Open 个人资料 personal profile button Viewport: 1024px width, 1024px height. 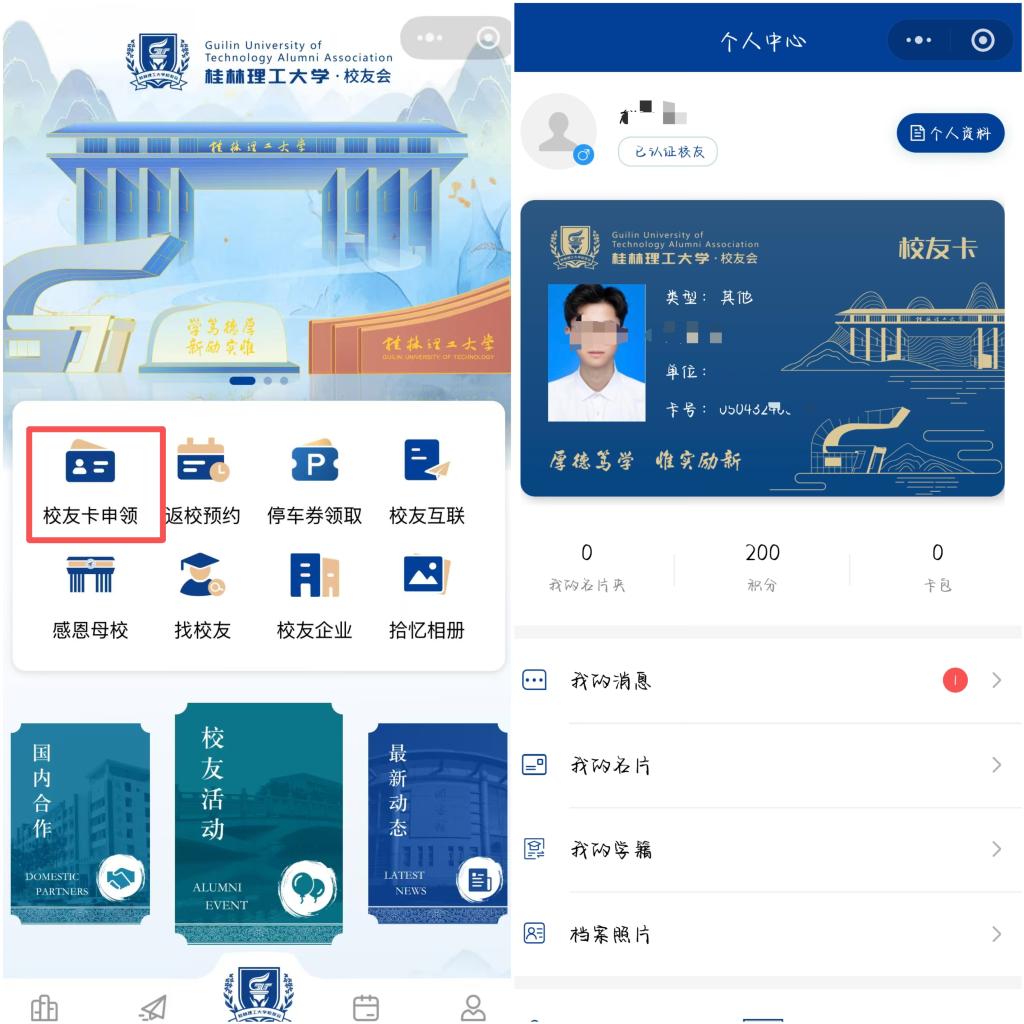click(949, 133)
